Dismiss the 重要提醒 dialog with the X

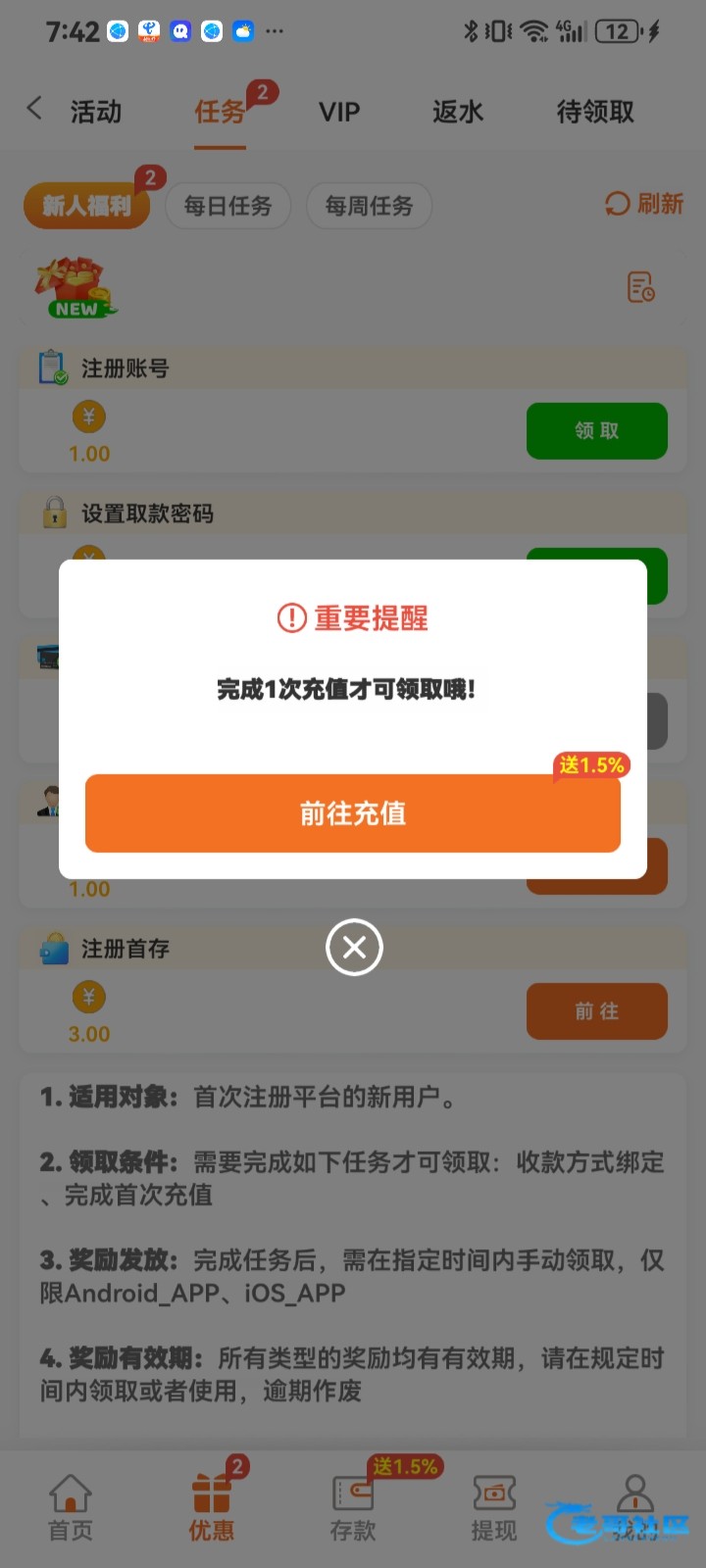point(354,948)
